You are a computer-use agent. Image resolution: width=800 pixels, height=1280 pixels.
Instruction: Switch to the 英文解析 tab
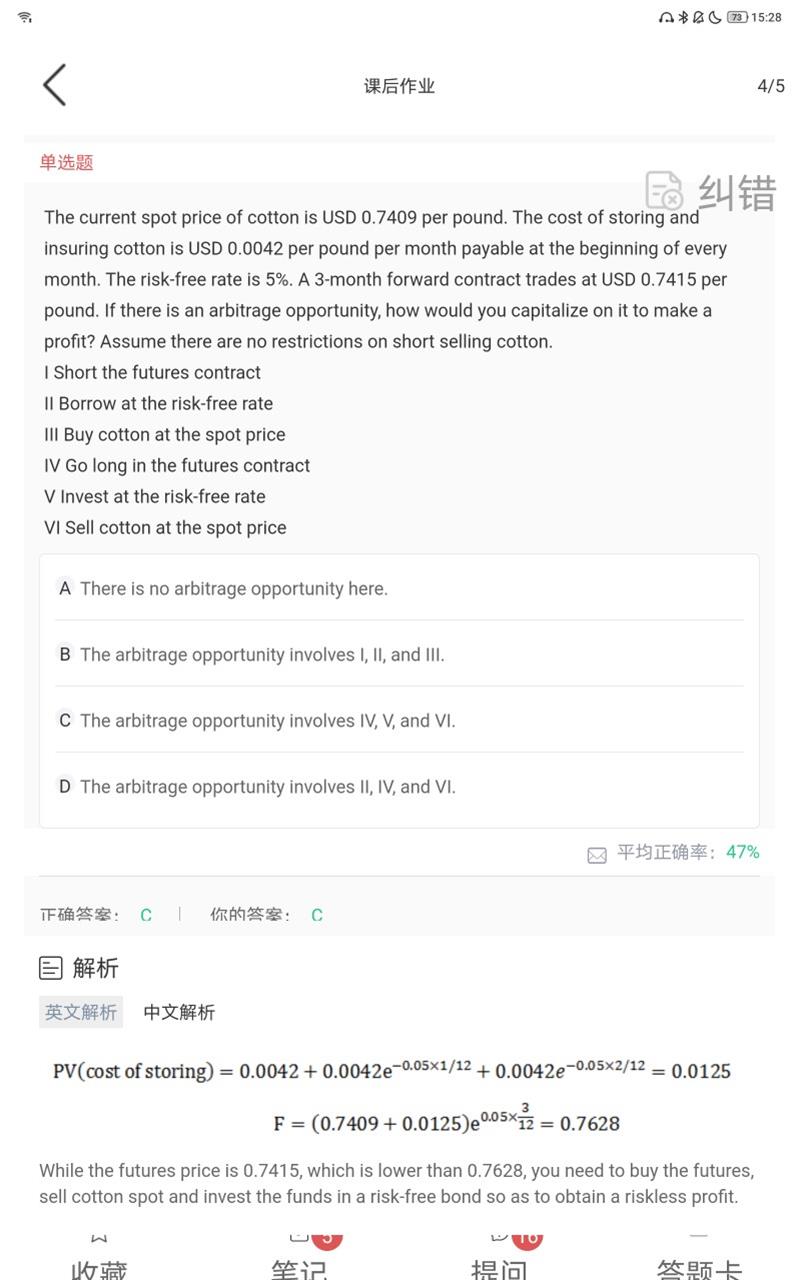tap(81, 1012)
